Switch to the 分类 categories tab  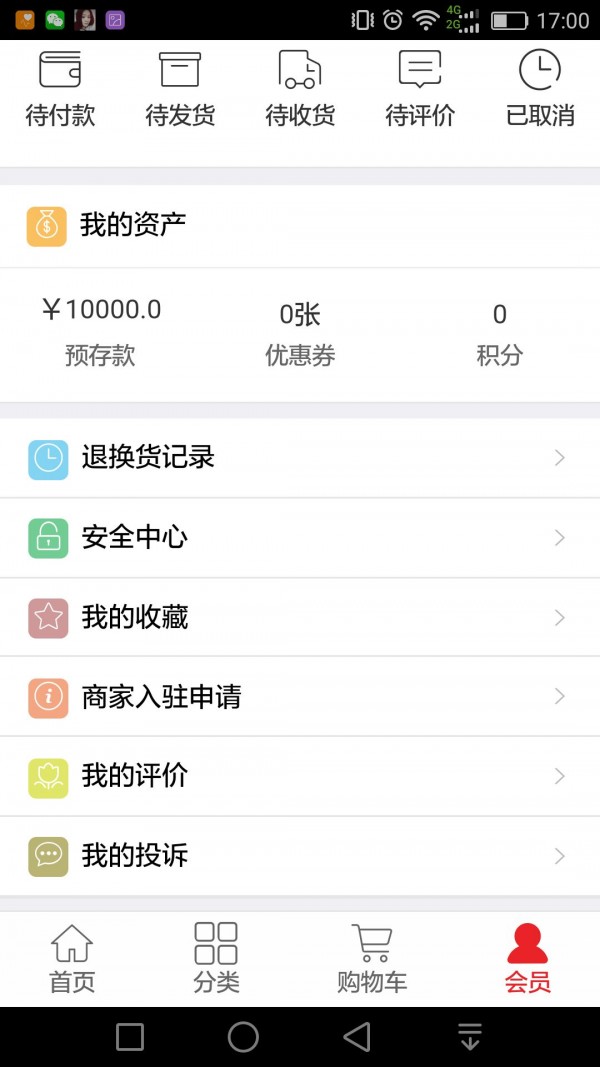(x=216, y=958)
